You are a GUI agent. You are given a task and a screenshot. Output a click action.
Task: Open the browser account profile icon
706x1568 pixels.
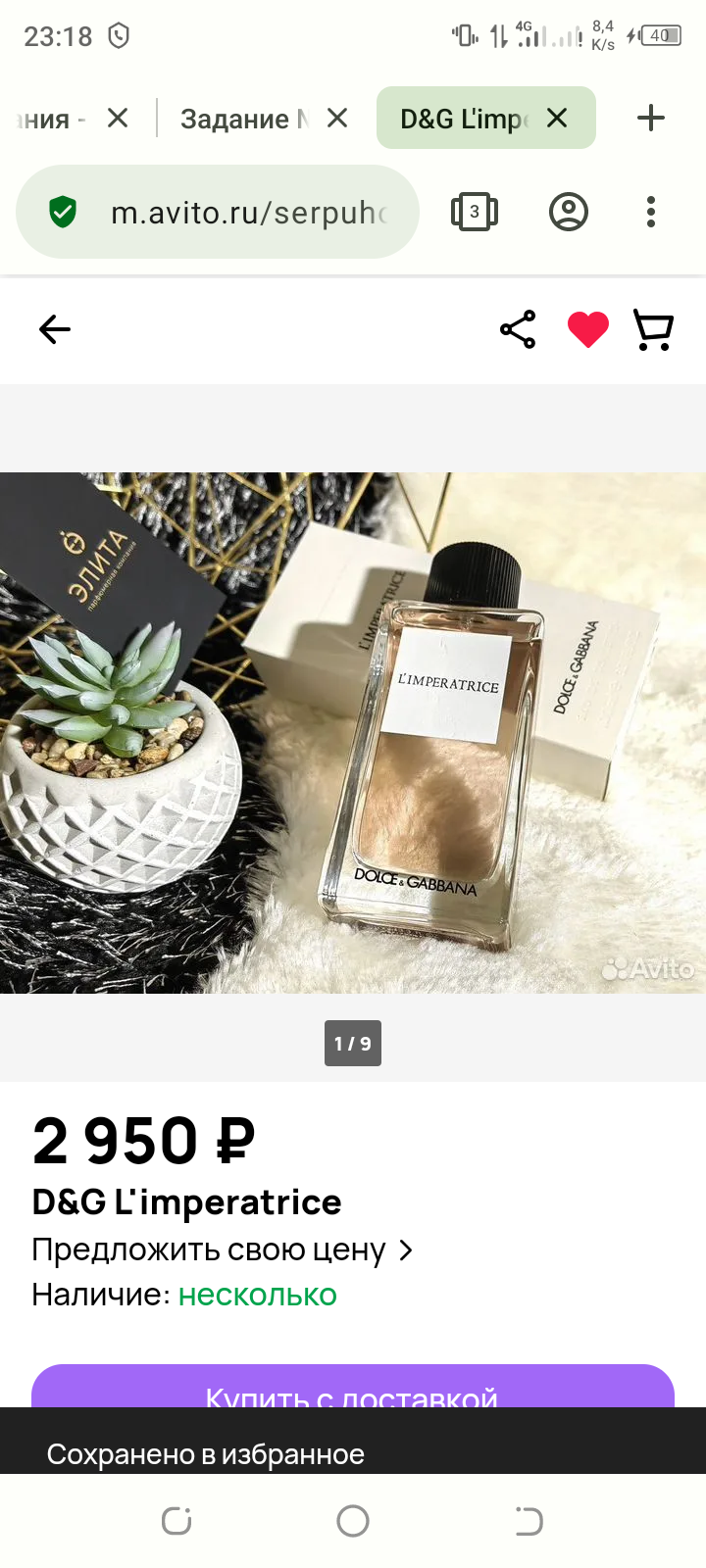click(569, 212)
